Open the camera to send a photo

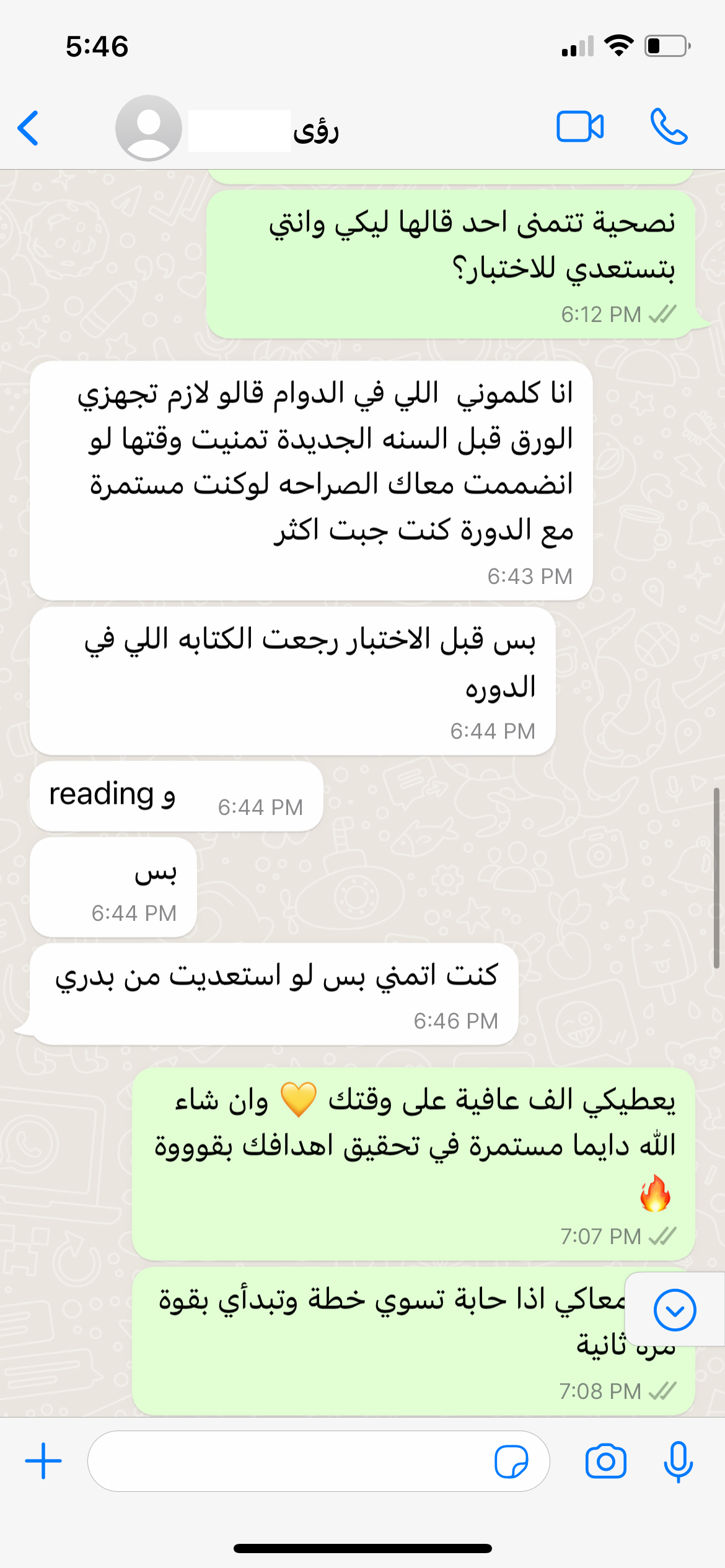(x=605, y=1461)
